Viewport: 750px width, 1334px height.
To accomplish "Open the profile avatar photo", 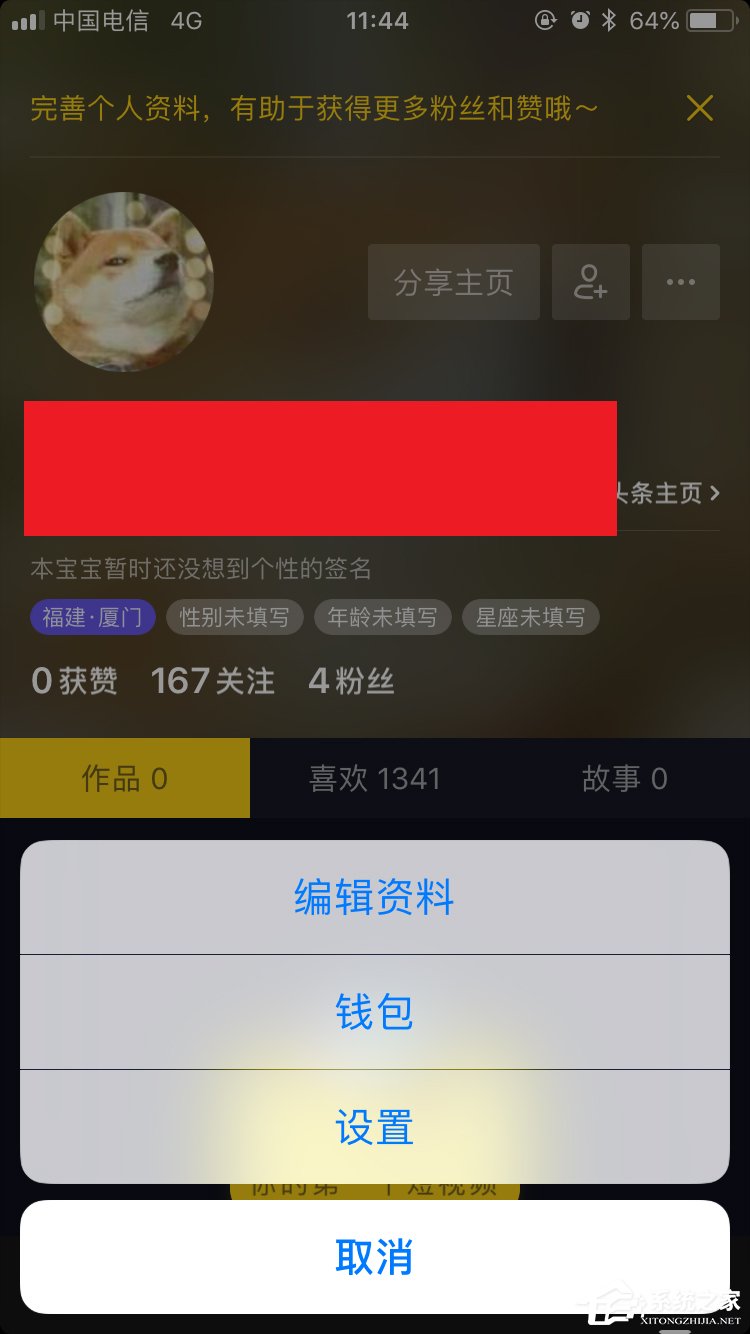I will [123, 281].
